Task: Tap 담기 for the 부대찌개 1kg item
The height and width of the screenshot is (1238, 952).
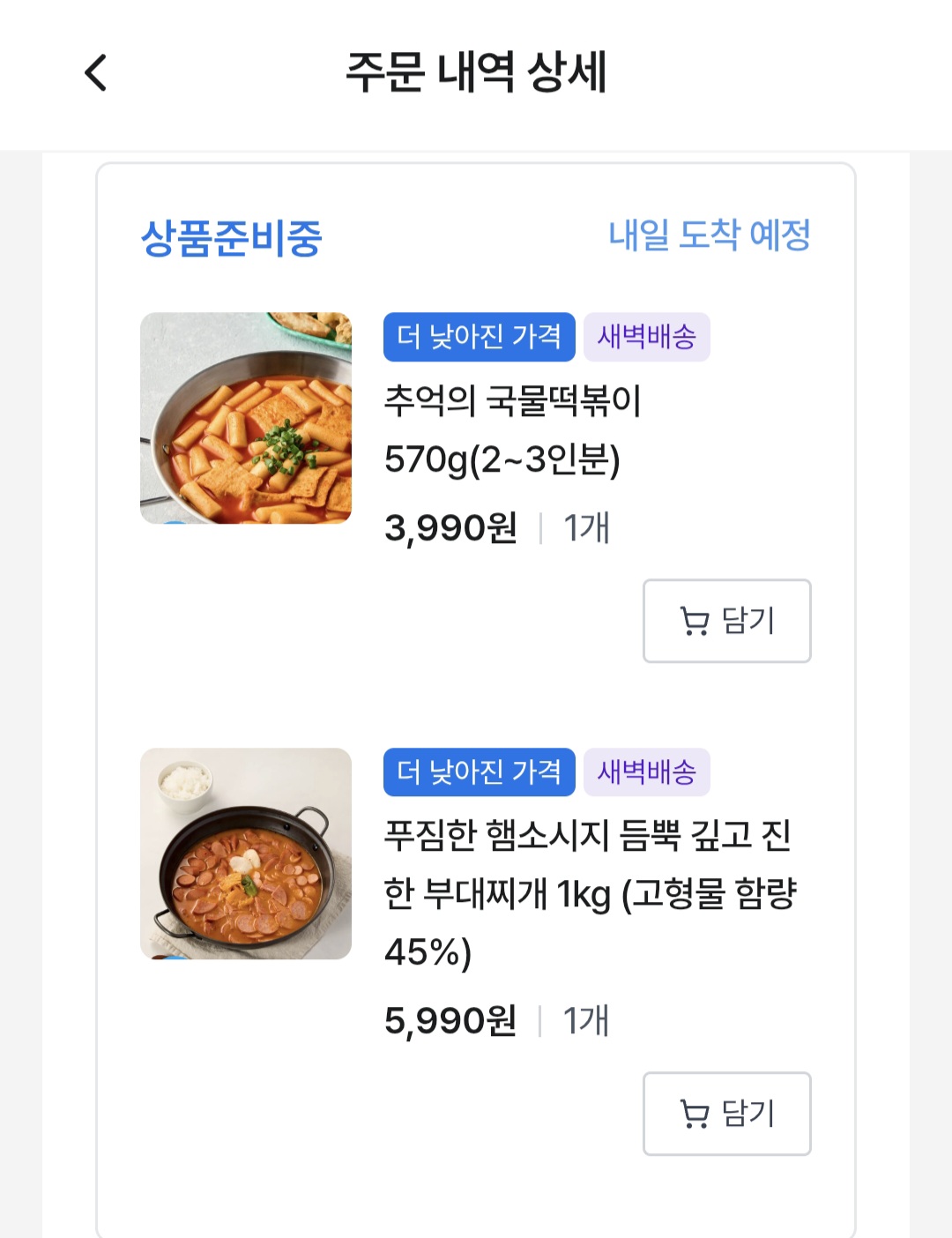Action: pos(726,1114)
